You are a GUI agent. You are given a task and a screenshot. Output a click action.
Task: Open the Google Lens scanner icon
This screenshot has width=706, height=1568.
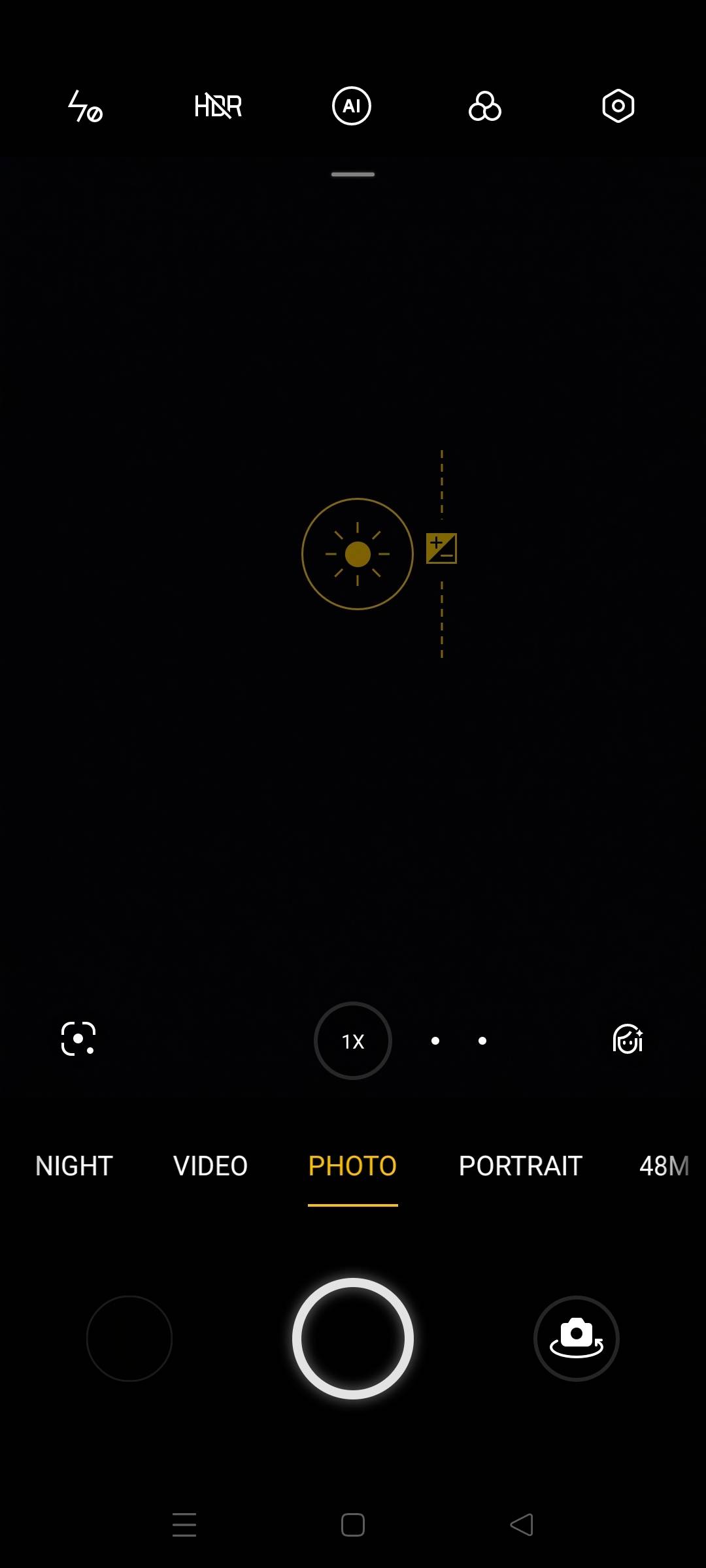click(x=78, y=1039)
